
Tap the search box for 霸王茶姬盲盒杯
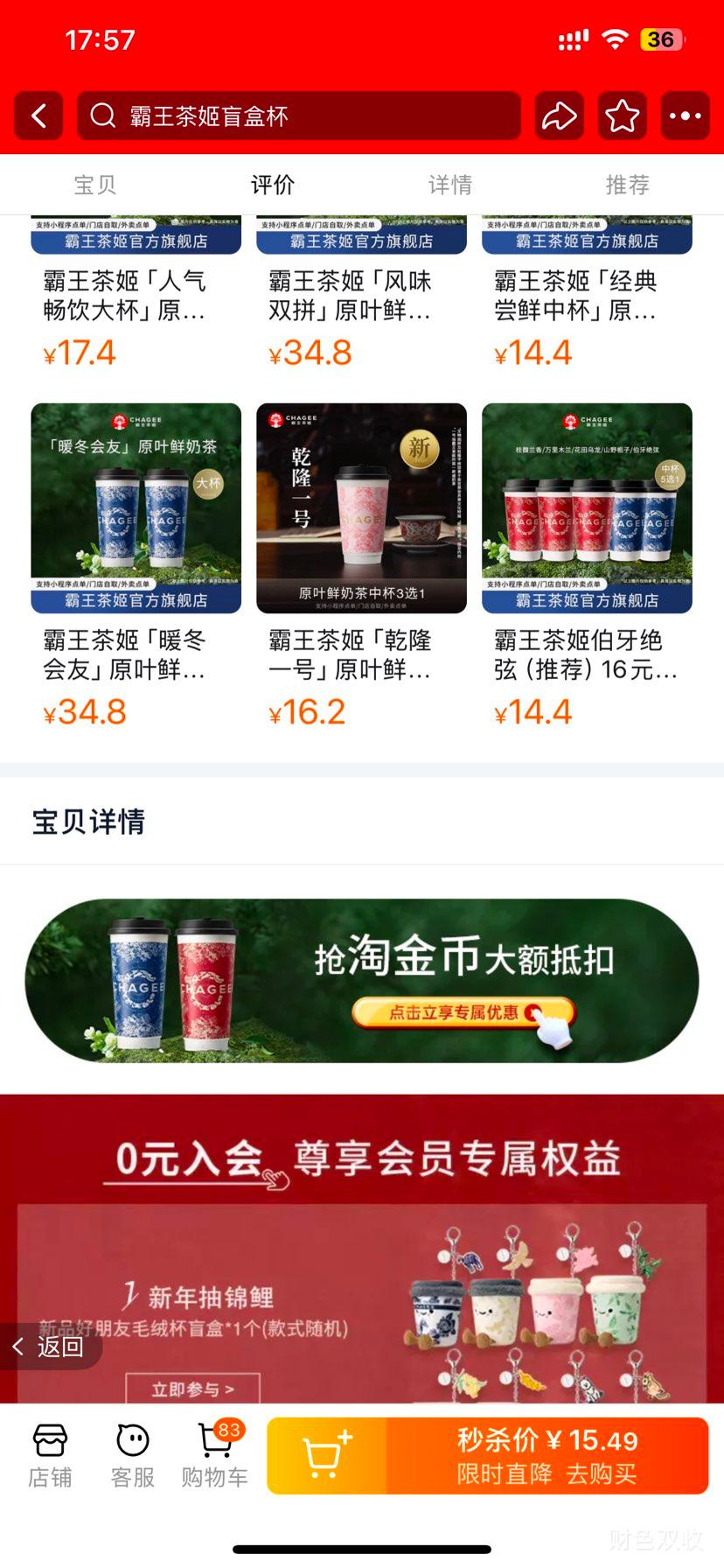tap(299, 115)
